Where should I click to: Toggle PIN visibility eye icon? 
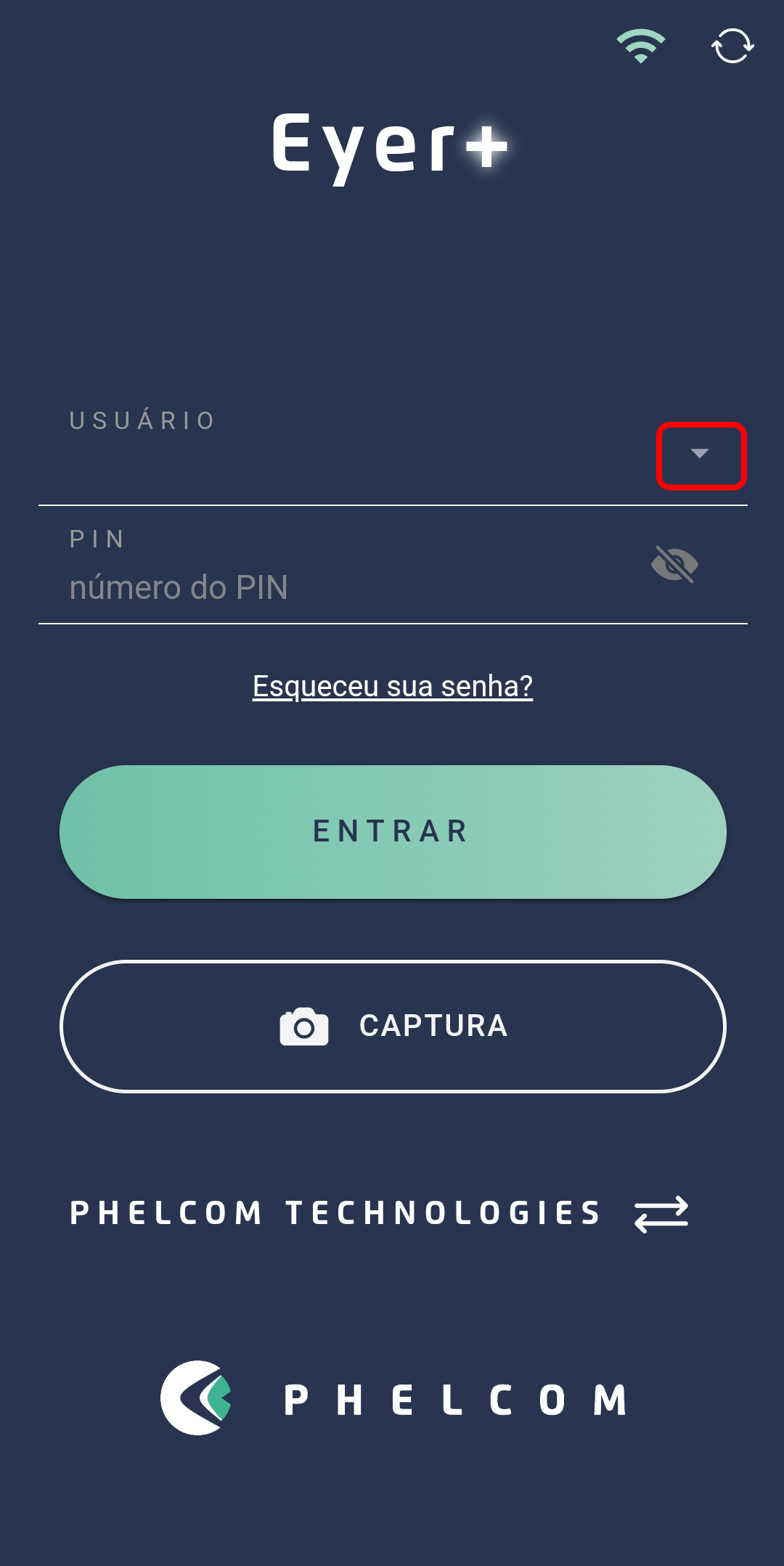coord(675,564)
